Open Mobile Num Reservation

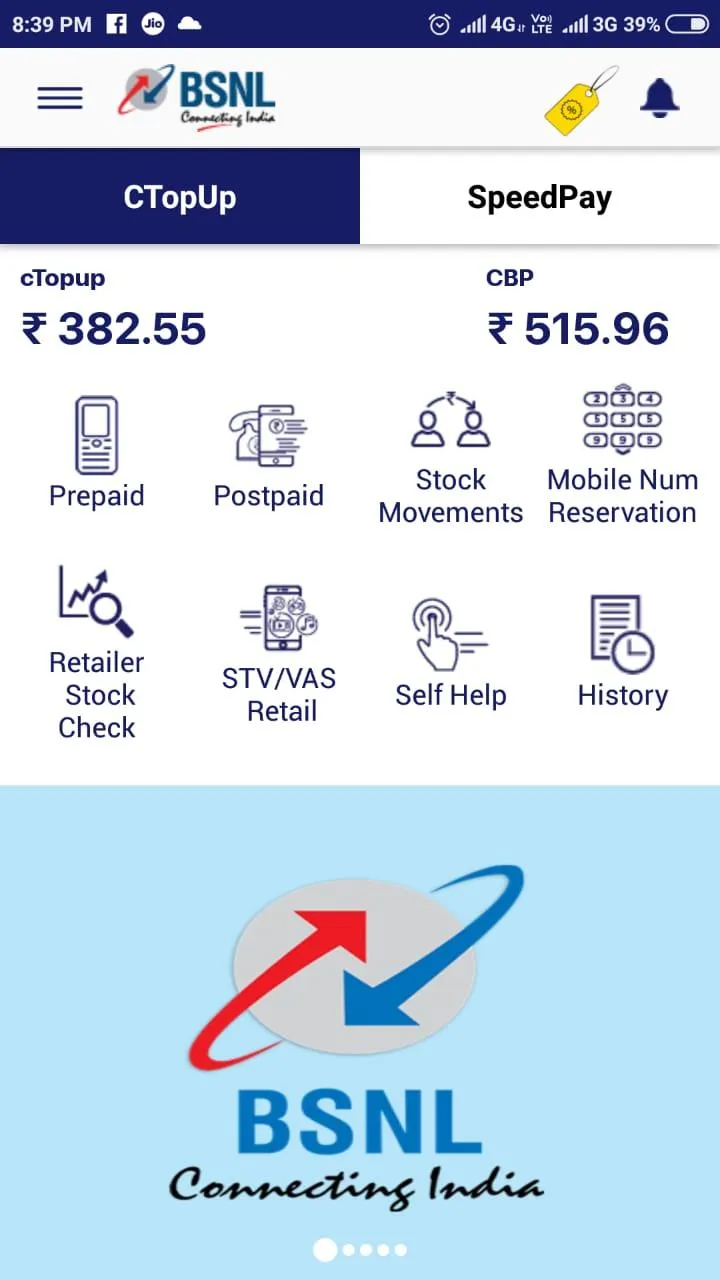tap(622, 455)
